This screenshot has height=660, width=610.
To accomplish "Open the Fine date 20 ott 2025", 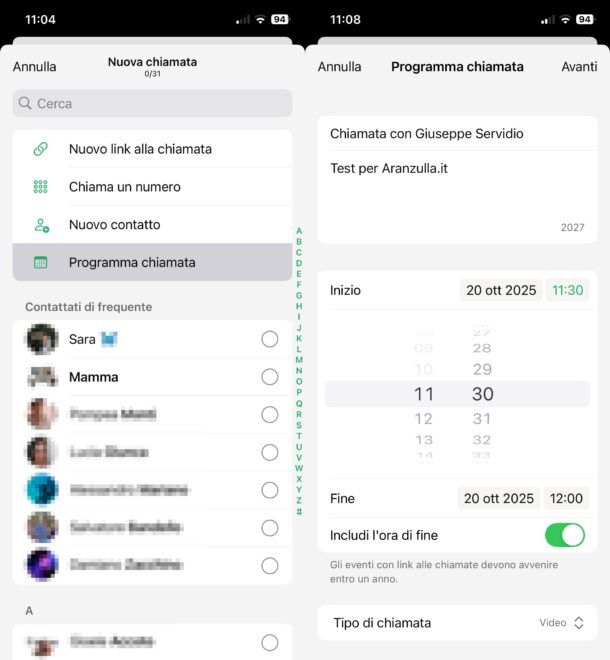I will pos(499,499).
